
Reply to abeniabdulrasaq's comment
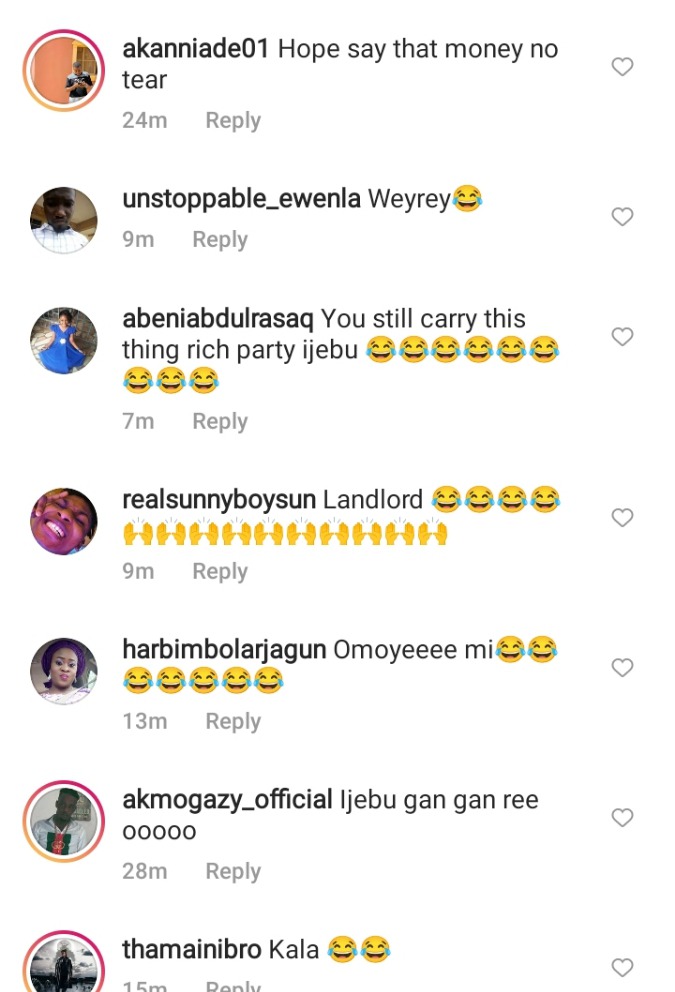(x=219, y=422)
